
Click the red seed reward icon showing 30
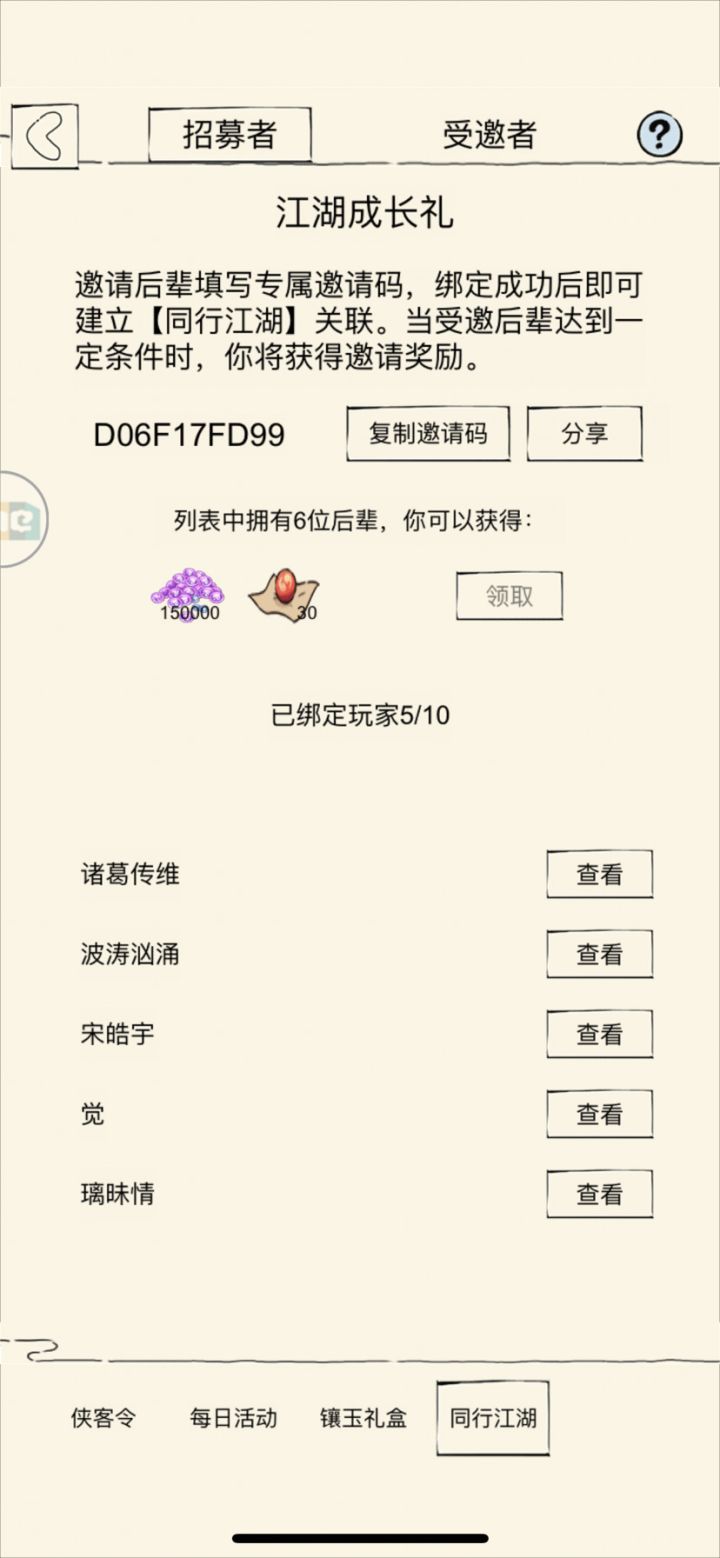284,590
